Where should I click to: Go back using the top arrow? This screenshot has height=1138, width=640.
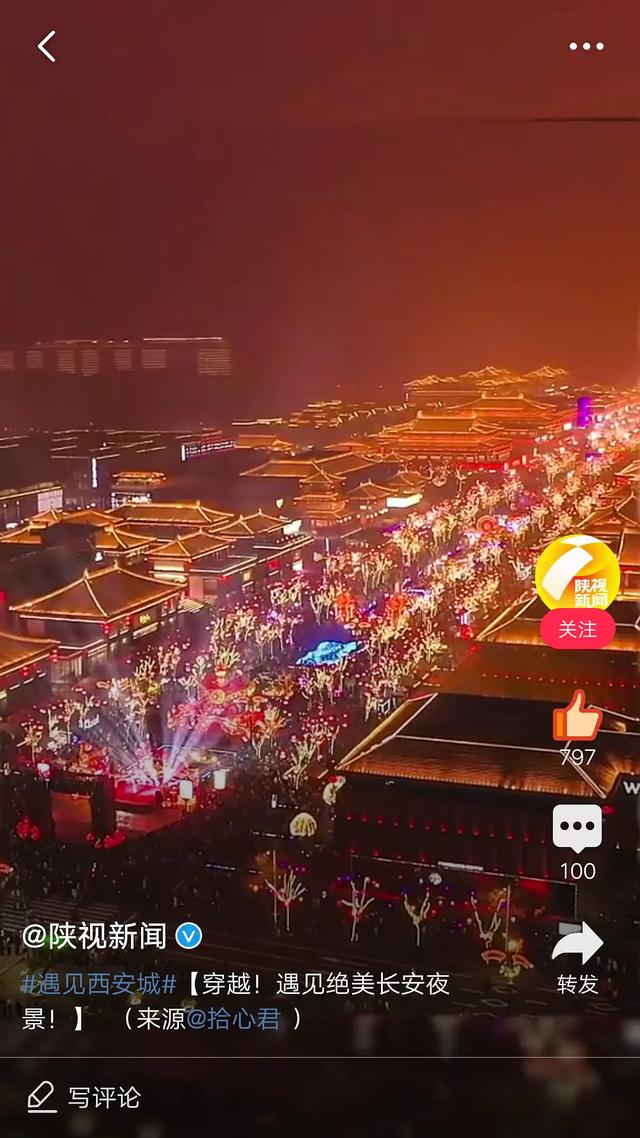47,46
